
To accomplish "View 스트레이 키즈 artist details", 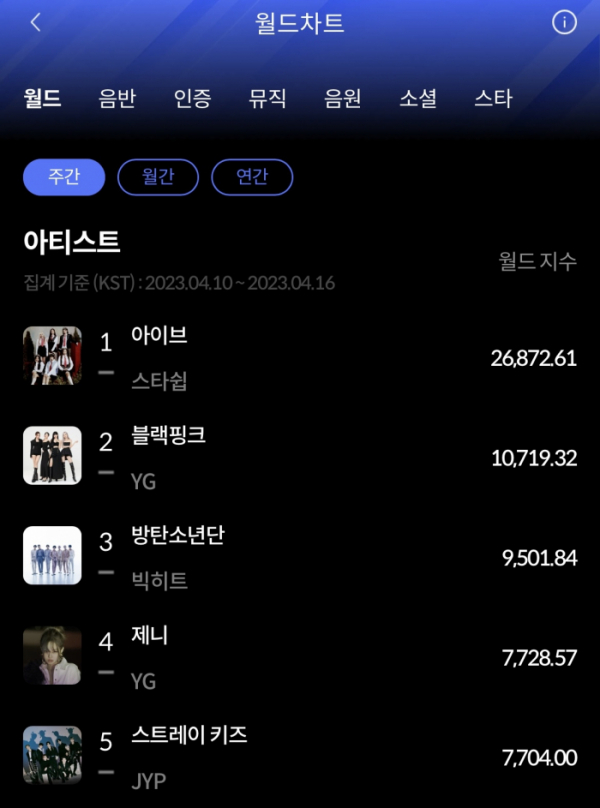I will [x=300, y=757].
